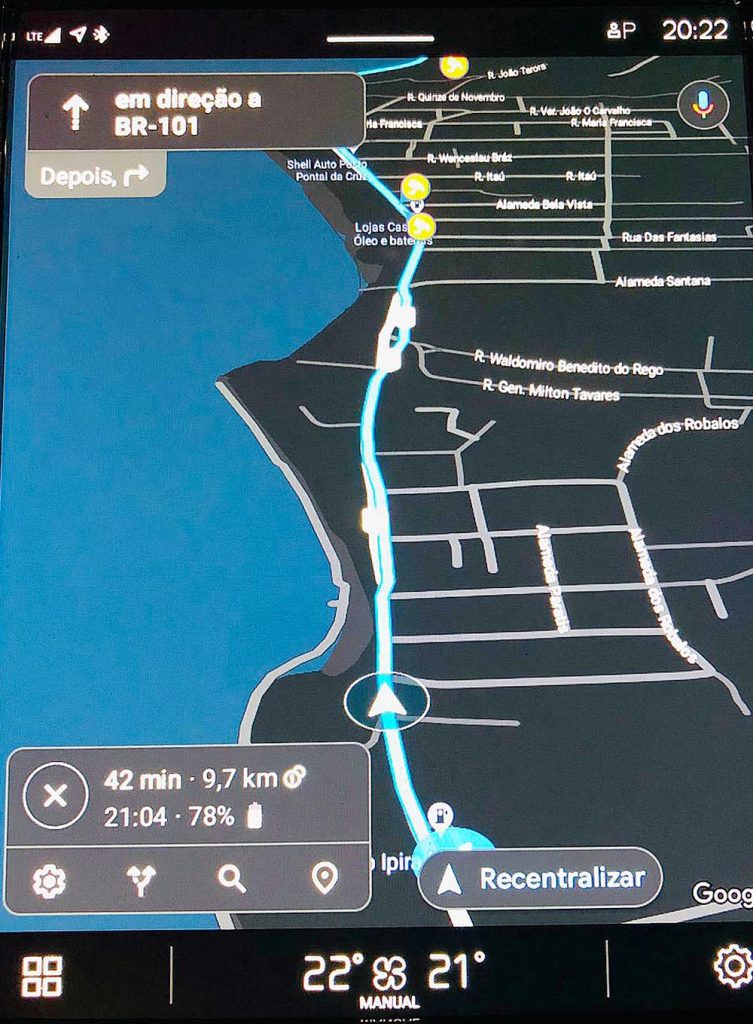View alternative routes
Viewport: 753px width, 1024px height.
[x=141, y=880]
